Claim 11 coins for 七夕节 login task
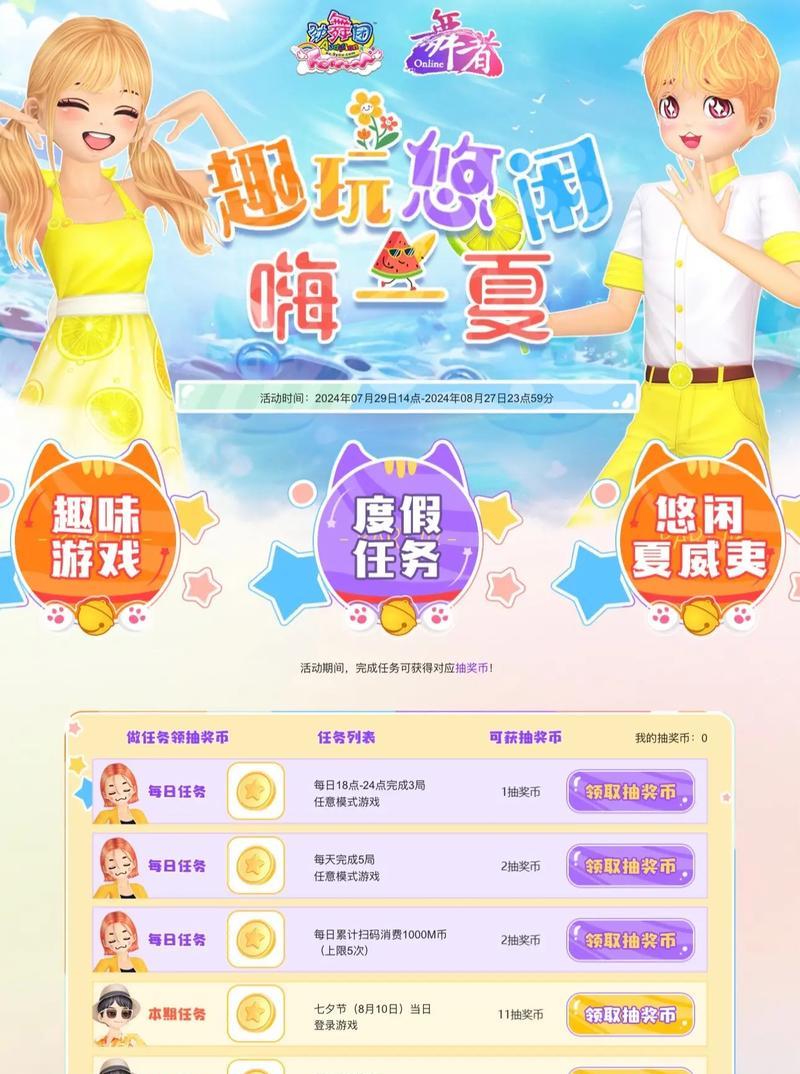 (x=630, y=1014)
